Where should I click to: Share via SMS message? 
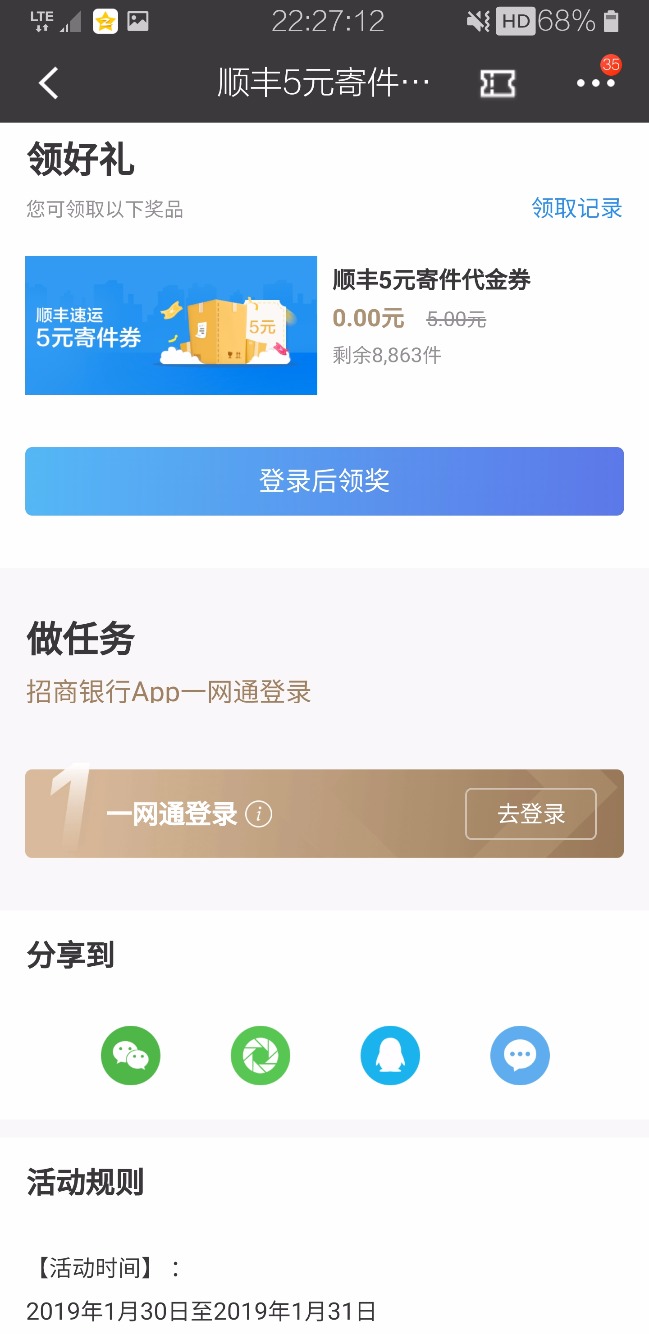click(520, 1055)
